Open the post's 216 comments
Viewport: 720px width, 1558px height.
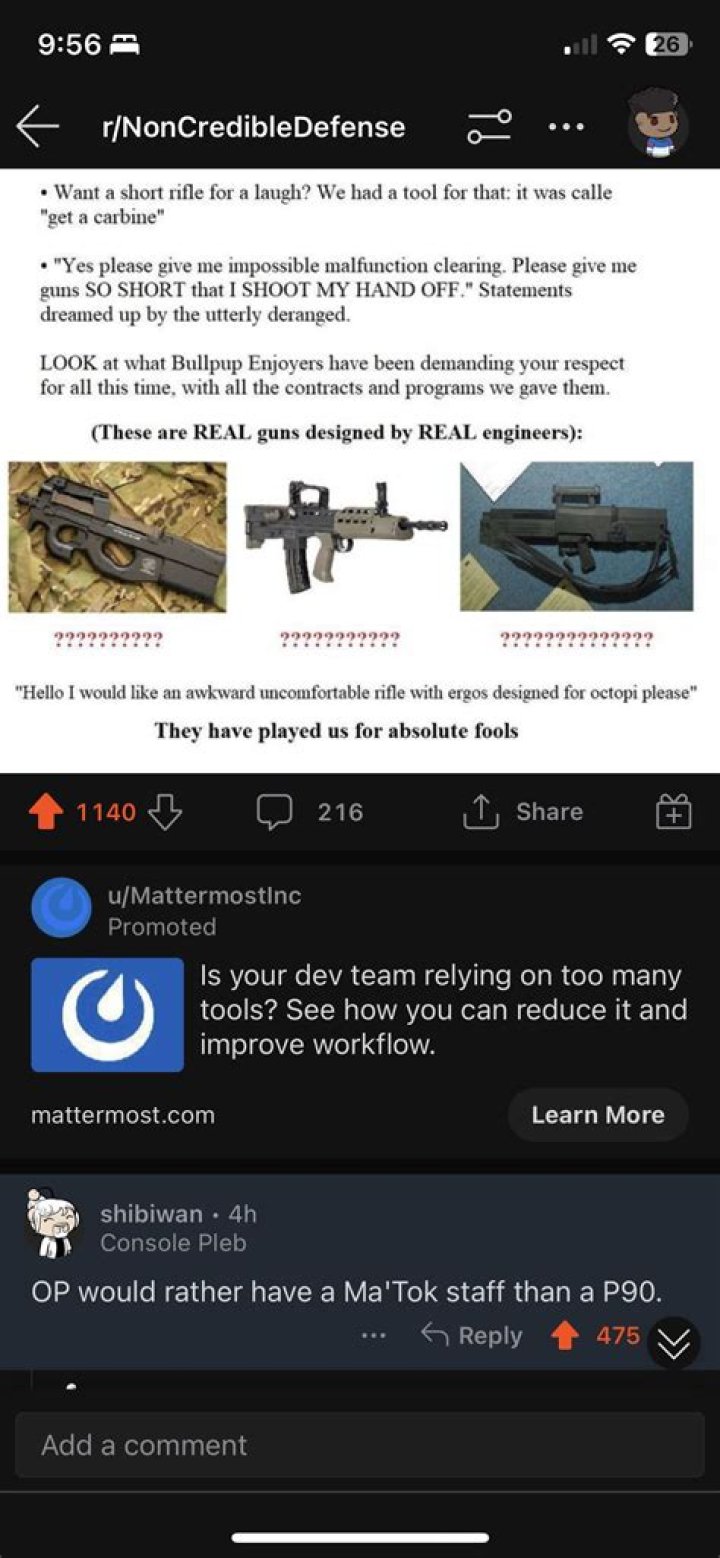click(x=310, y=812)
